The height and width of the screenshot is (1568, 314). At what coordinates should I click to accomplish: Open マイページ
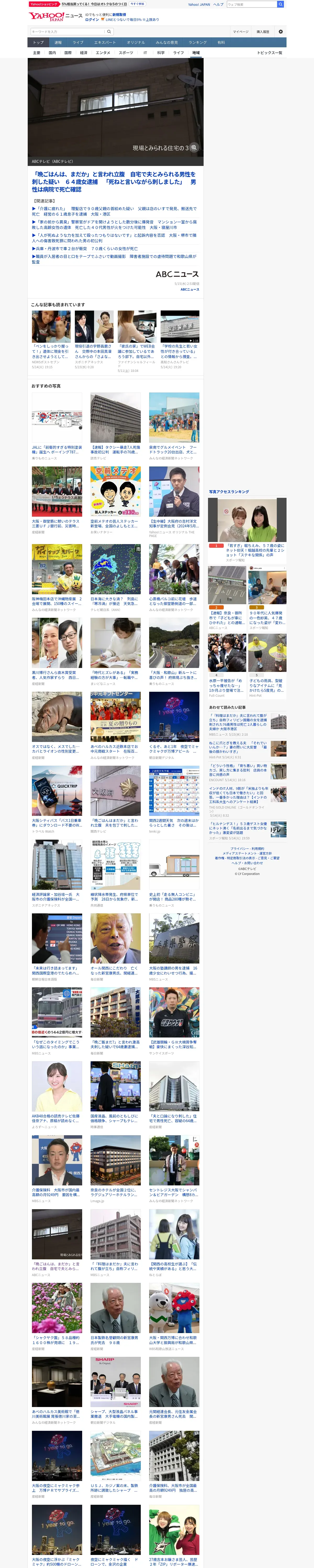tap(240, 32)
